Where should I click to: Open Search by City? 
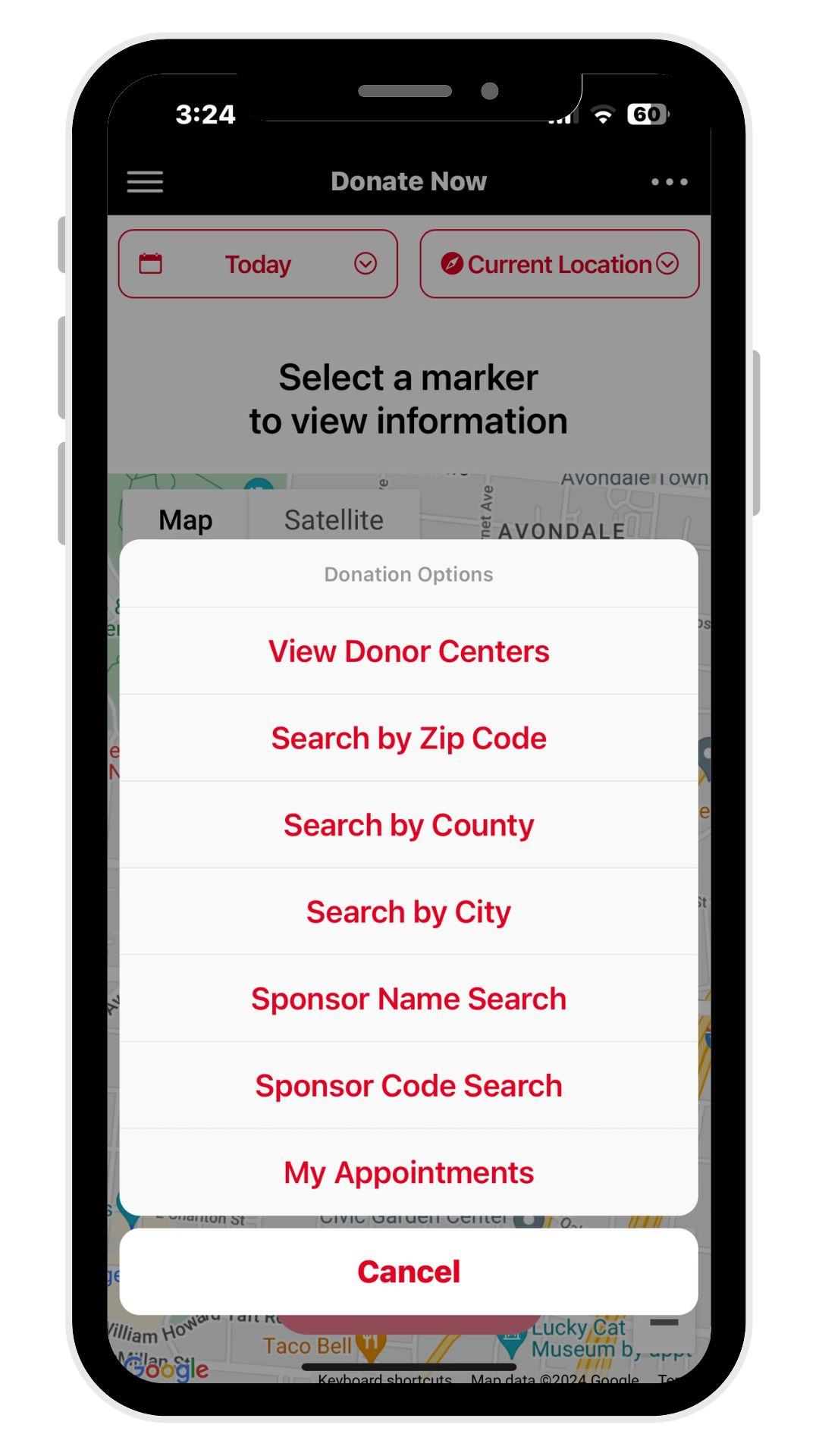pyautogui.click(x=409, y=912)
